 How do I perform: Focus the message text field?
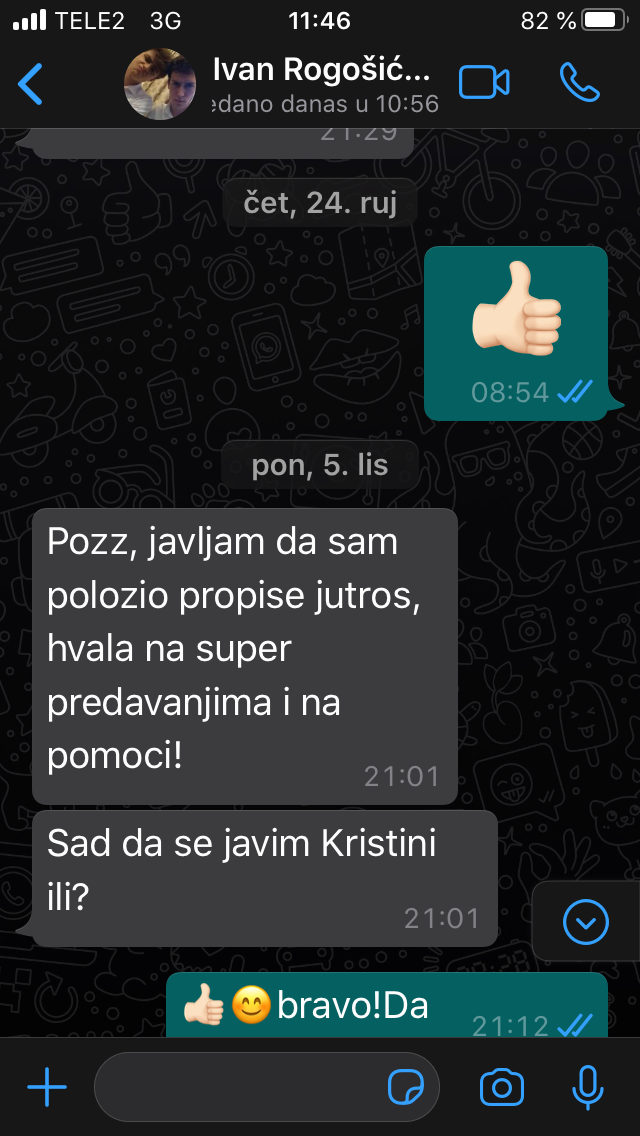point(235,1087)
